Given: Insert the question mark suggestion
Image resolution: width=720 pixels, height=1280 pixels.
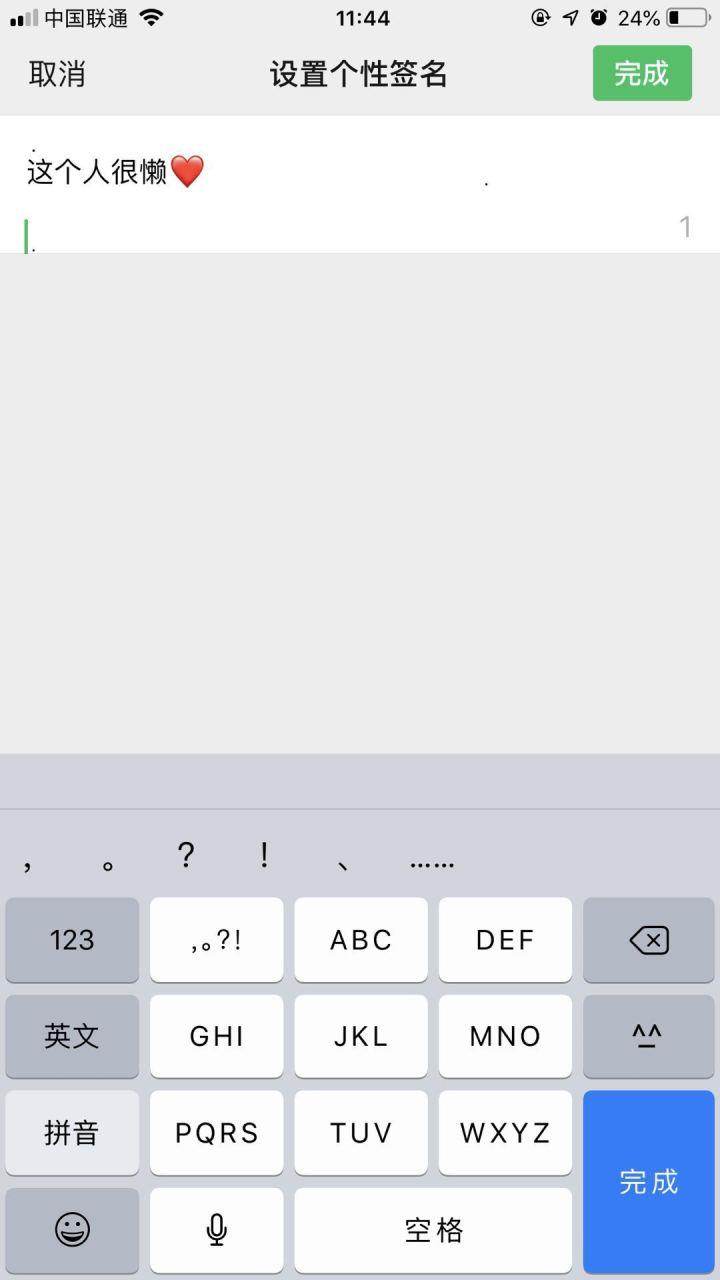Looking at the screenshot, I should (186, 856).
